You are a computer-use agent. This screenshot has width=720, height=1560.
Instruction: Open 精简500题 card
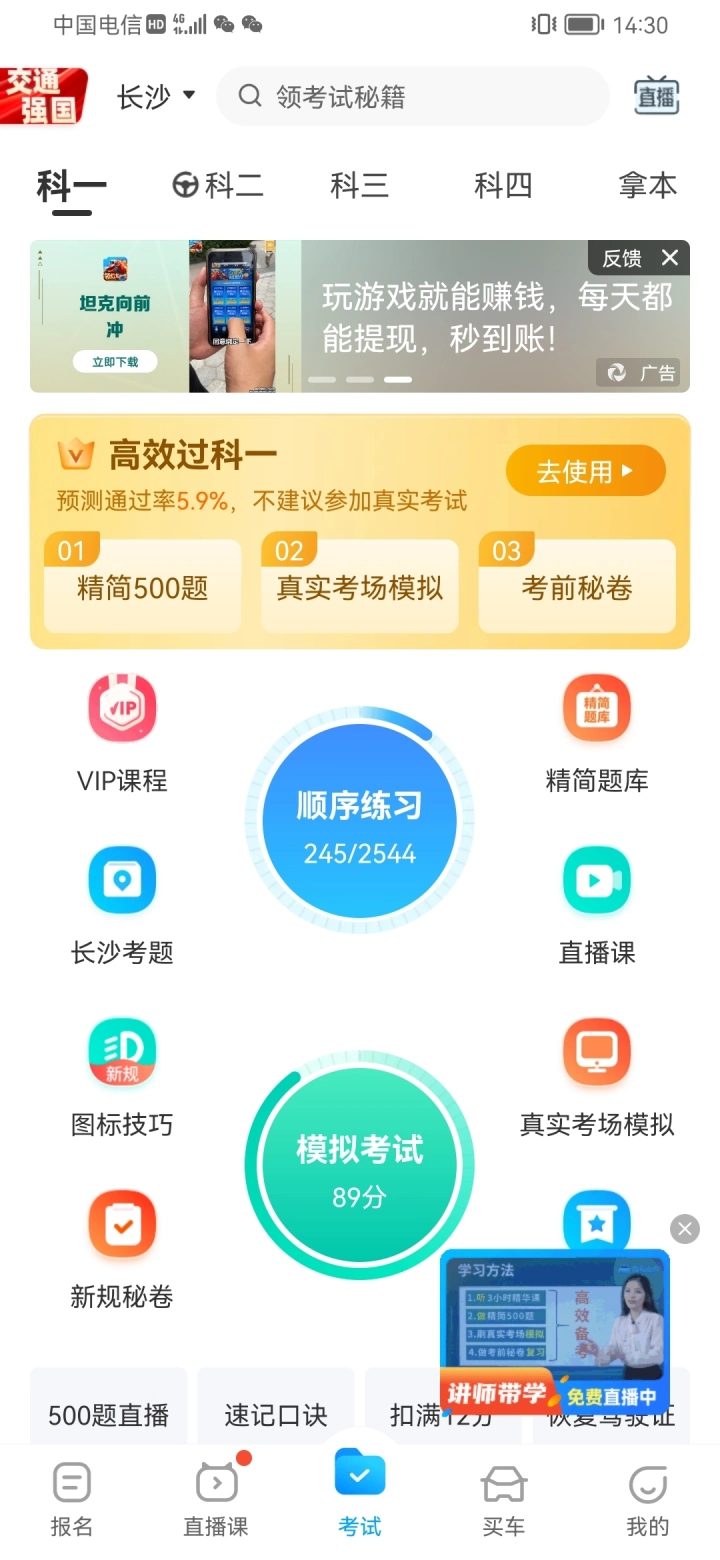point(143,587)
